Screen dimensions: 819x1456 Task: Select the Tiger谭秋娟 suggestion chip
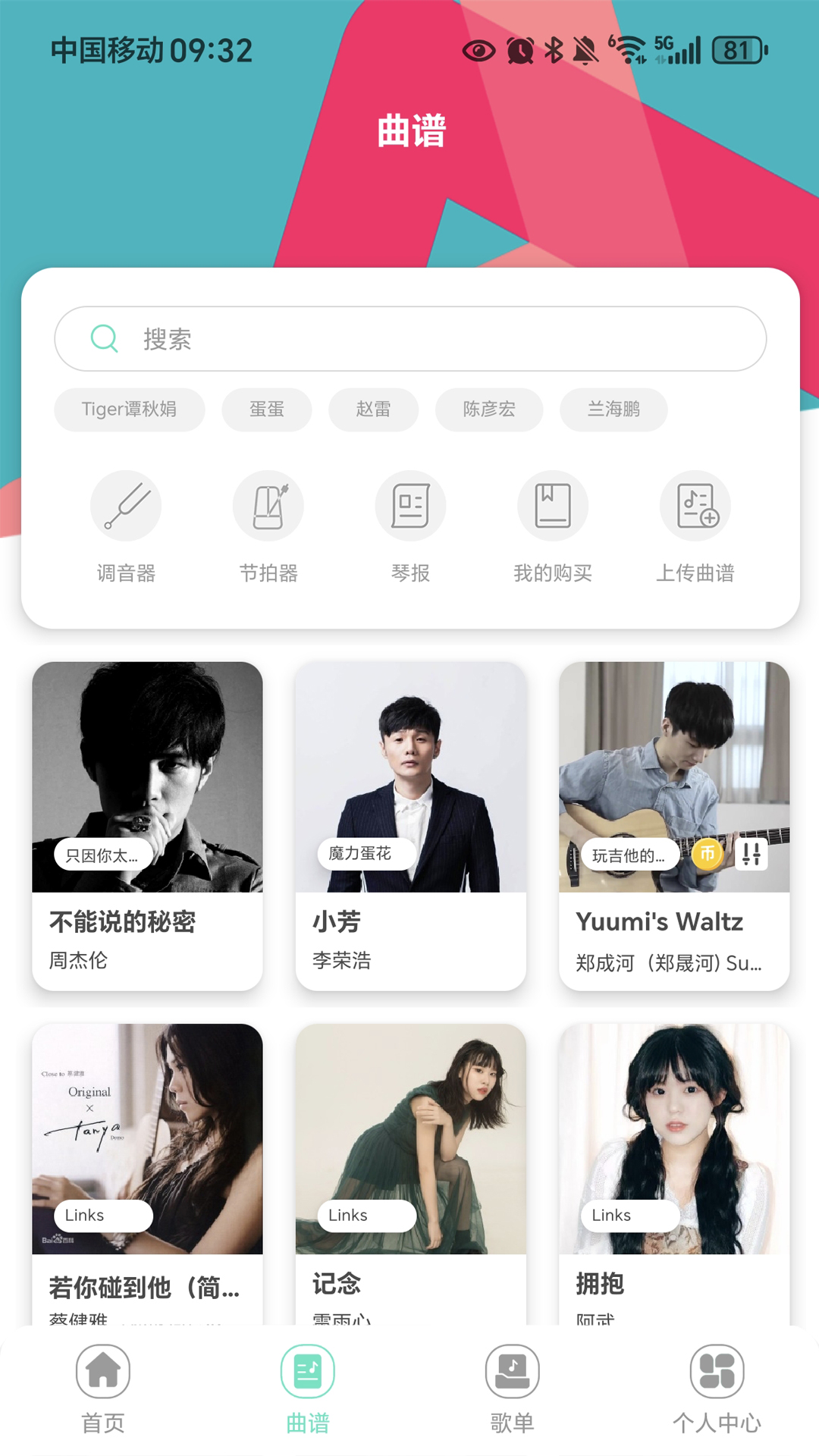[x=130, y=409]
